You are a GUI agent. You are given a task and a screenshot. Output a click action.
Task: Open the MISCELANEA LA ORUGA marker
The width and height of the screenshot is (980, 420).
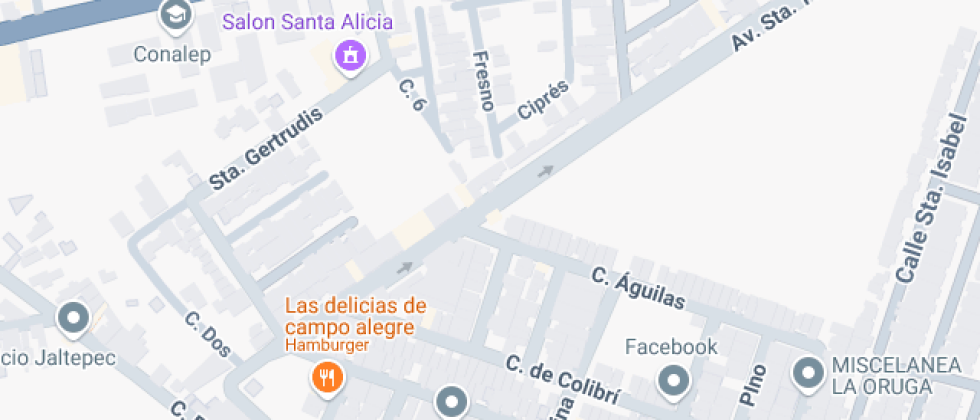(807, 374)
